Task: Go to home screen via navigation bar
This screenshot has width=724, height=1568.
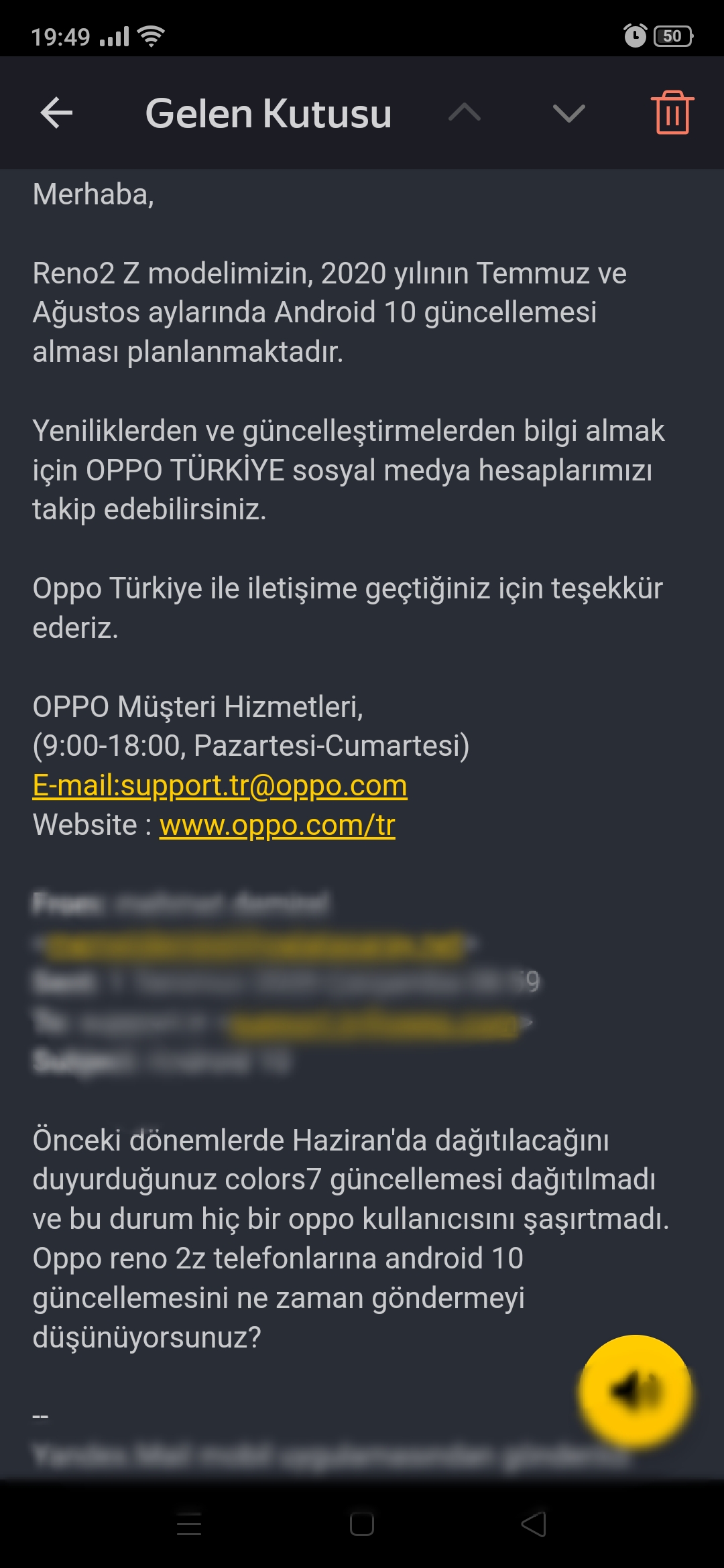Action: (x=362, y=1524)
